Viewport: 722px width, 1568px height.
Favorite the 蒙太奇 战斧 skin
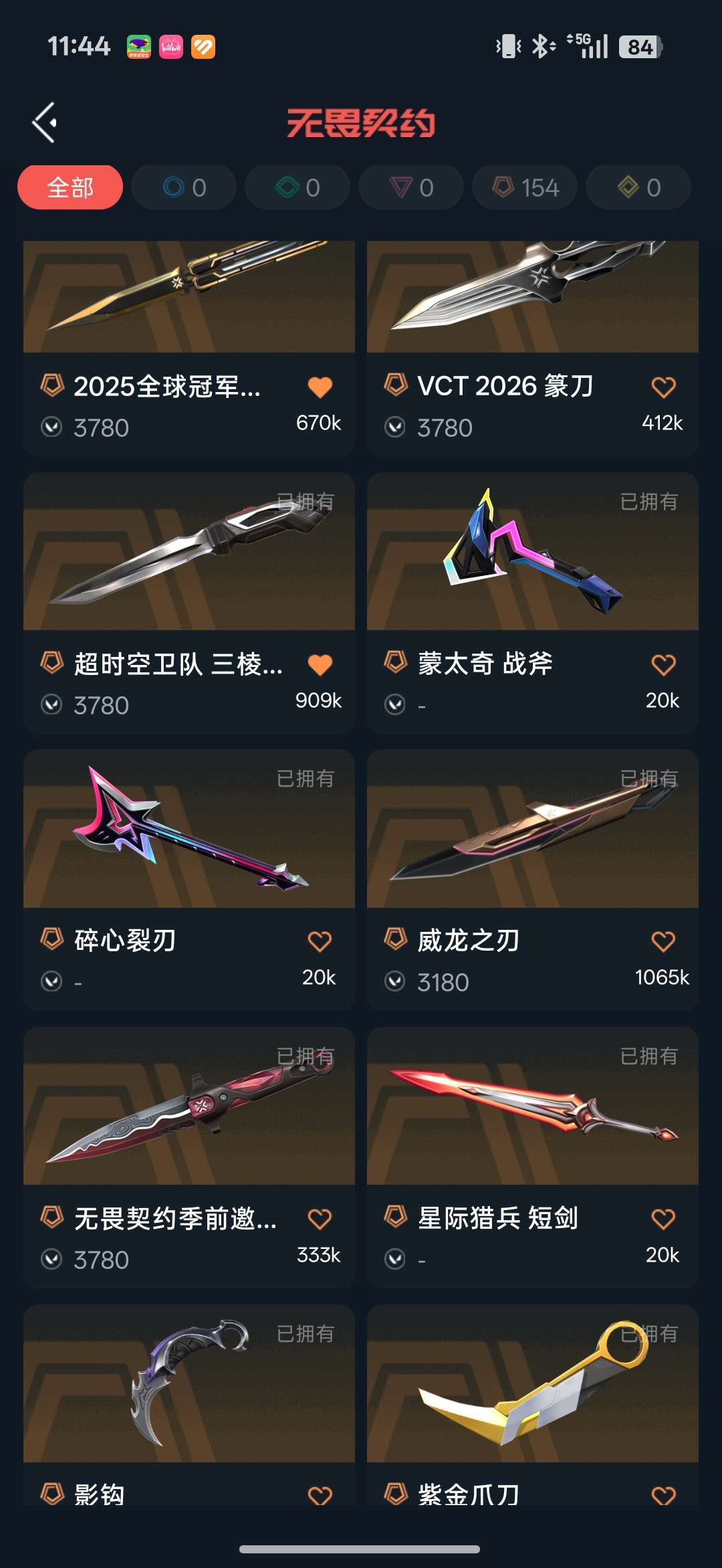point(663,664)
